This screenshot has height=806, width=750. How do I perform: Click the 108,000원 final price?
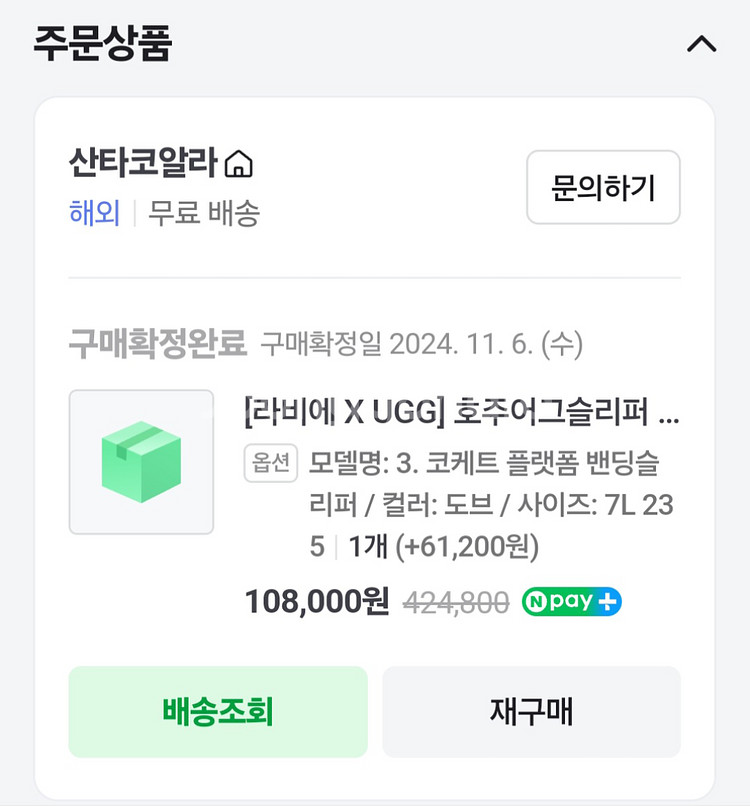[318, 601]
